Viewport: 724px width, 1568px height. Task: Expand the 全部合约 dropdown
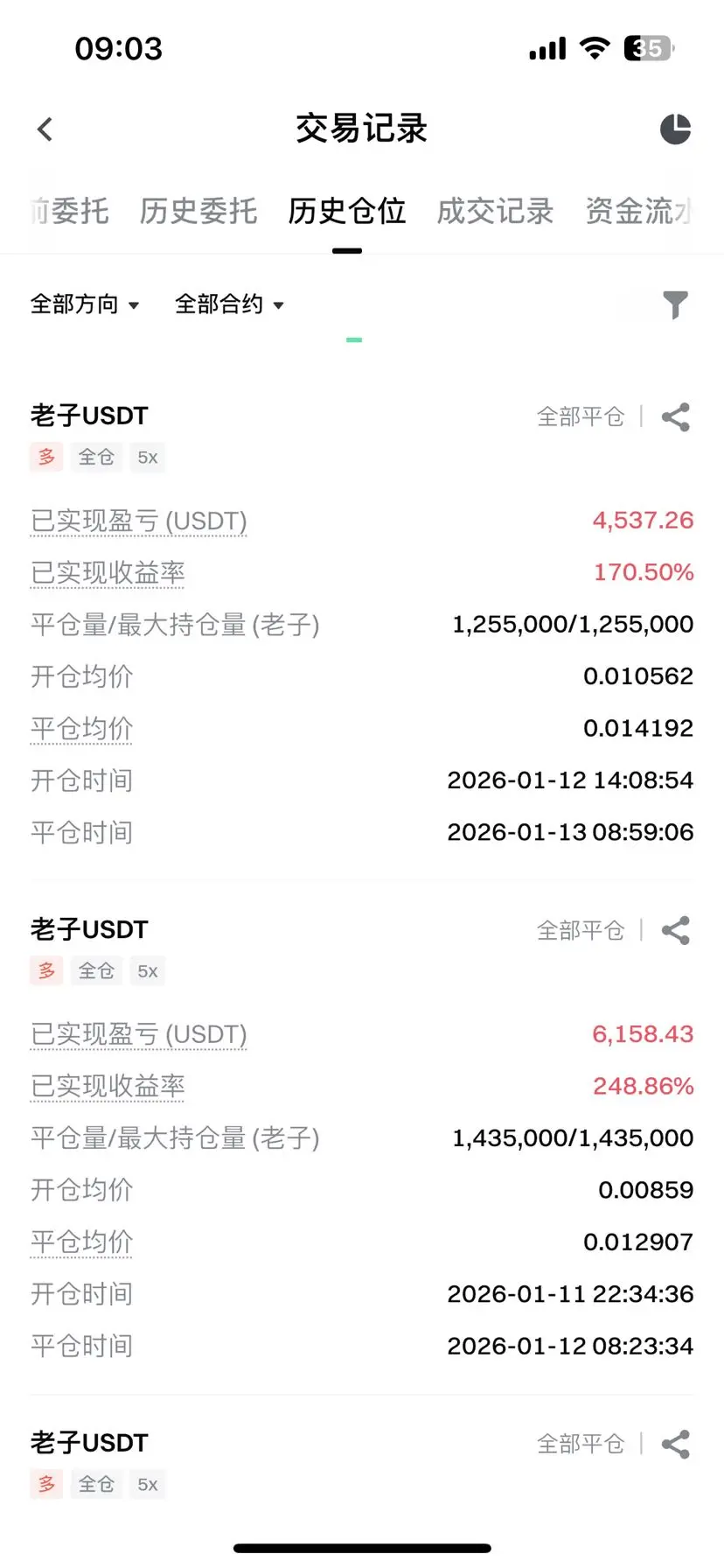click(229, 304)
